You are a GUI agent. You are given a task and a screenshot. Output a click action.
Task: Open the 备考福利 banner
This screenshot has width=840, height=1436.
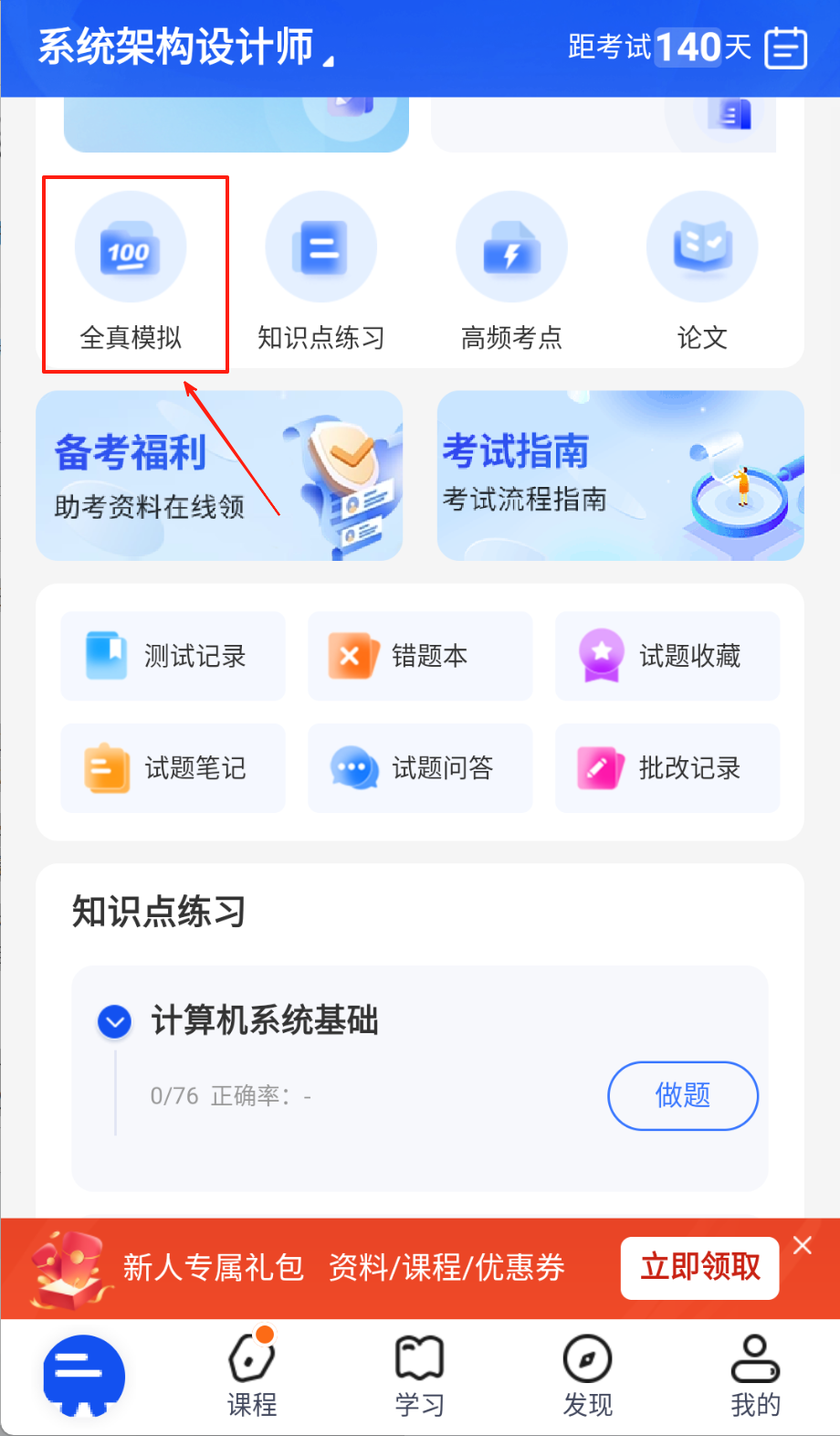pos(219,475)
